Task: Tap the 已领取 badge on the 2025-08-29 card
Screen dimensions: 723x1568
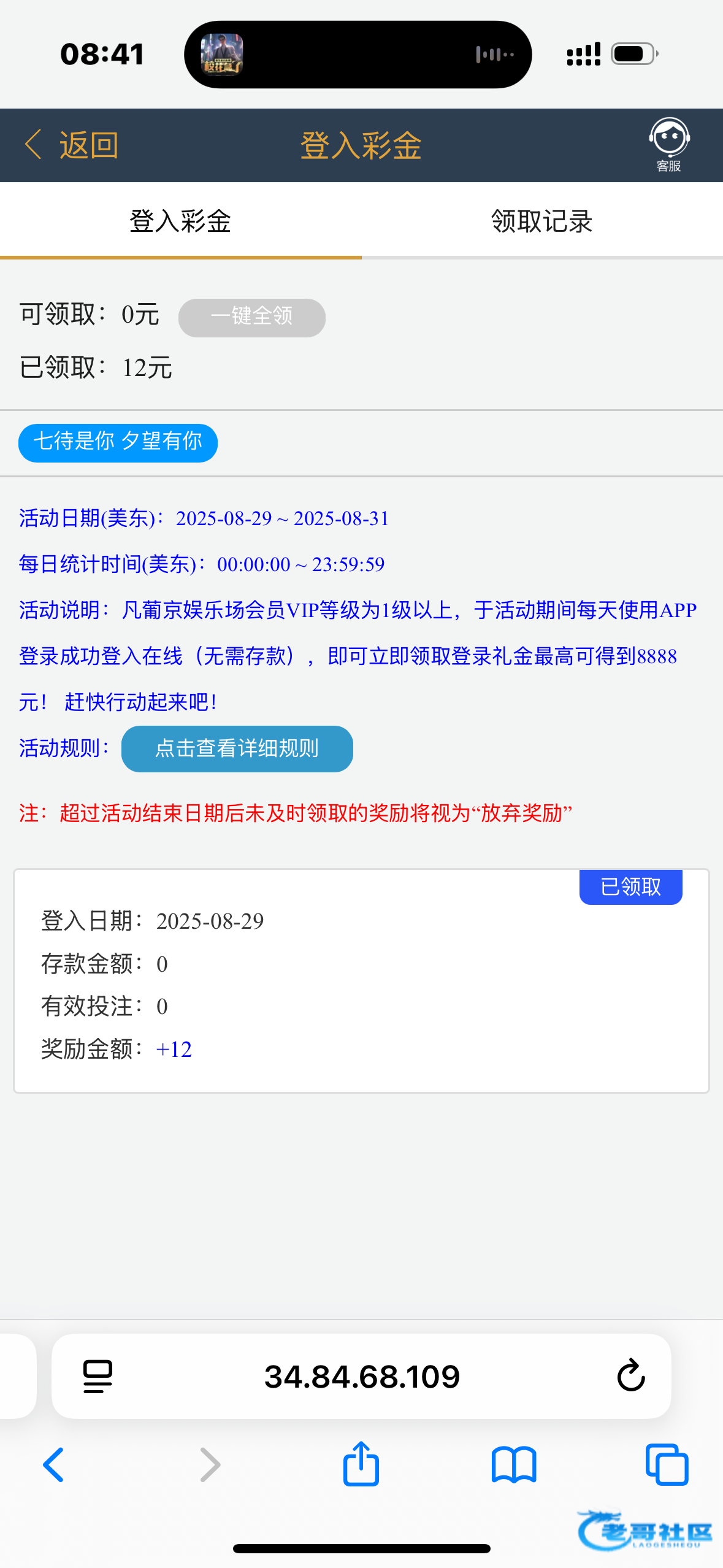Action: tap(630, 886)
